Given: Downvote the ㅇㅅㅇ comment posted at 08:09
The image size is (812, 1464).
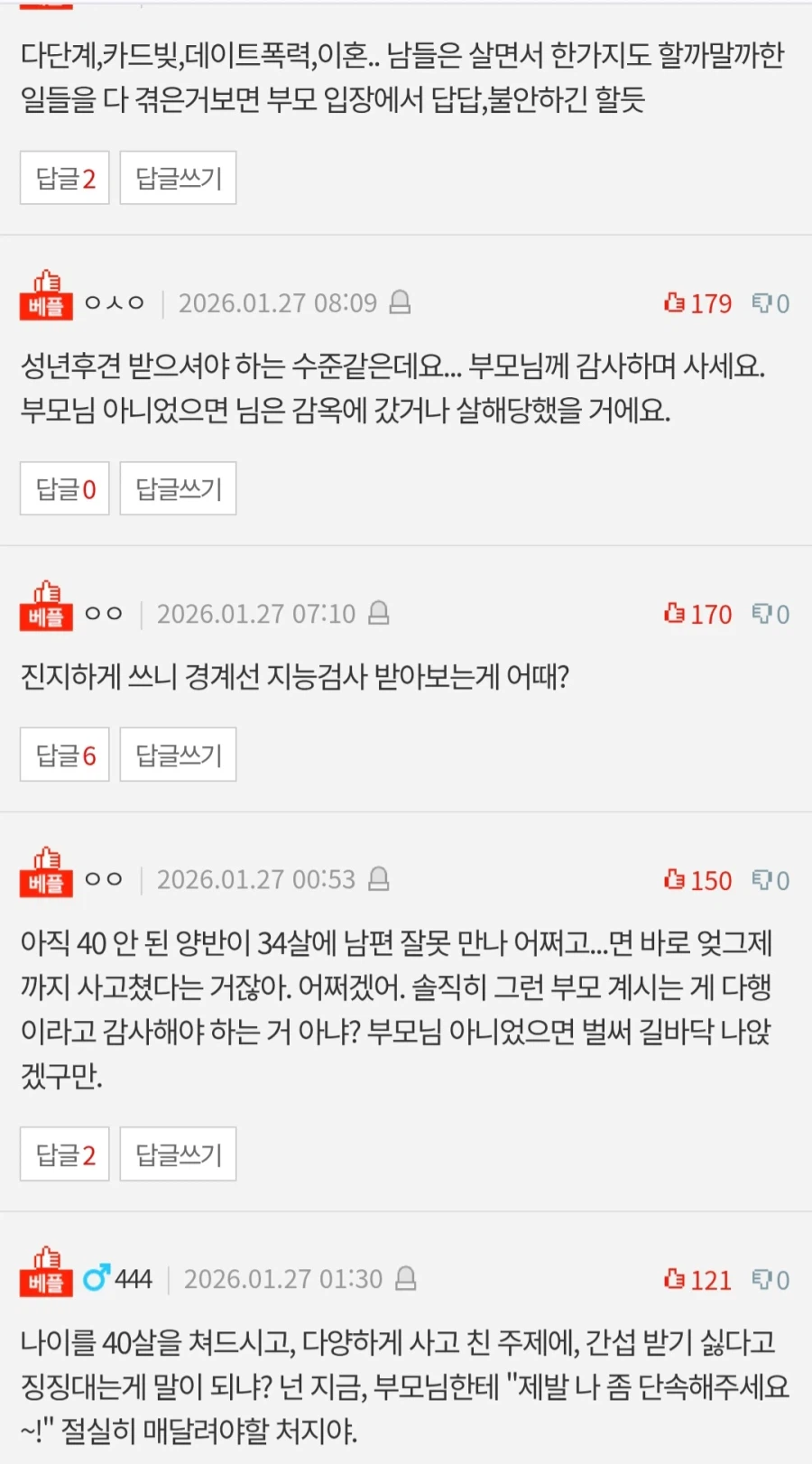Looking at the screenshot, I should pyautogui.click(x=770, y=303).
